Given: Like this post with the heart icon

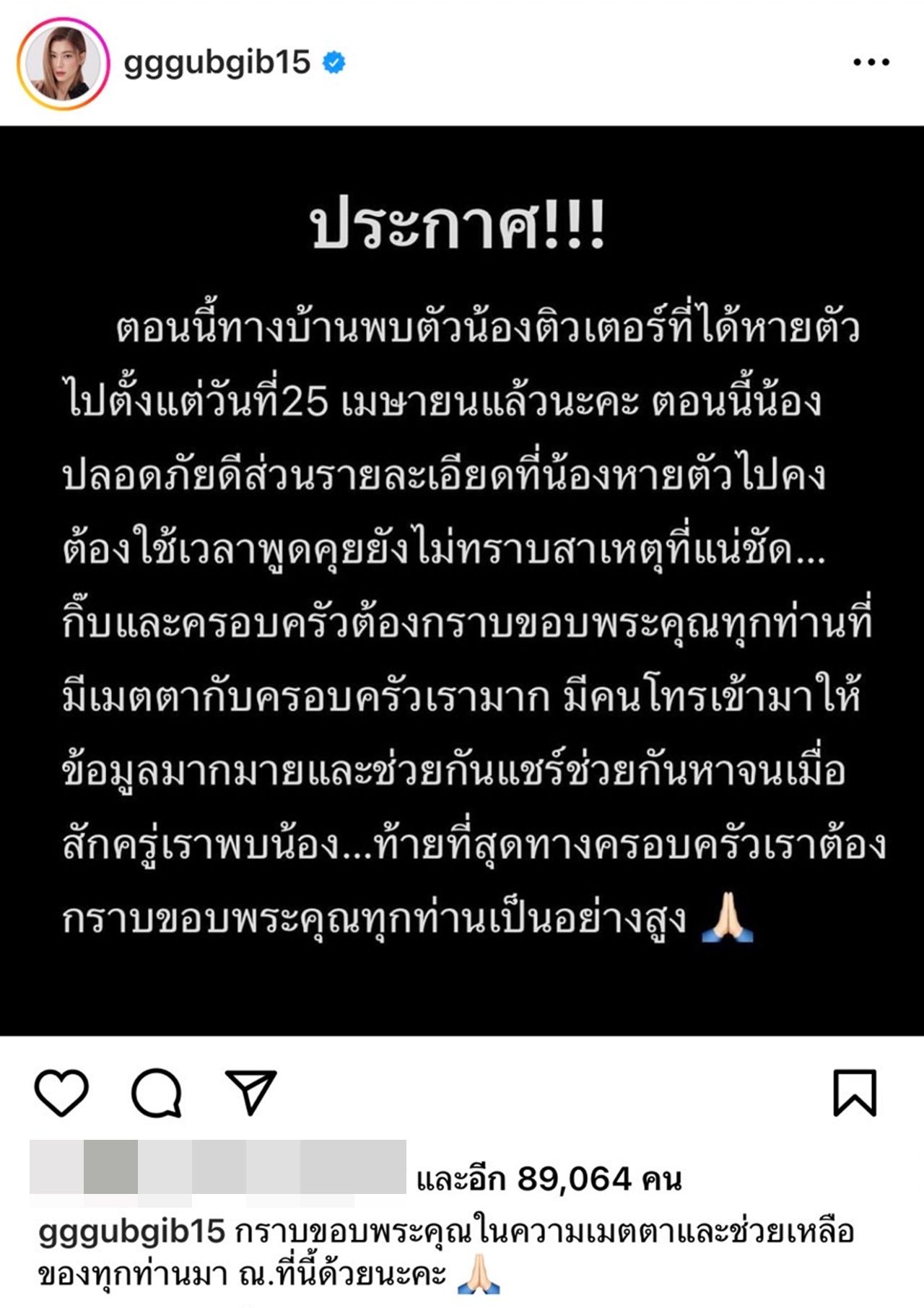Looking at the screenshot, I should click(x=61, y=1092).
